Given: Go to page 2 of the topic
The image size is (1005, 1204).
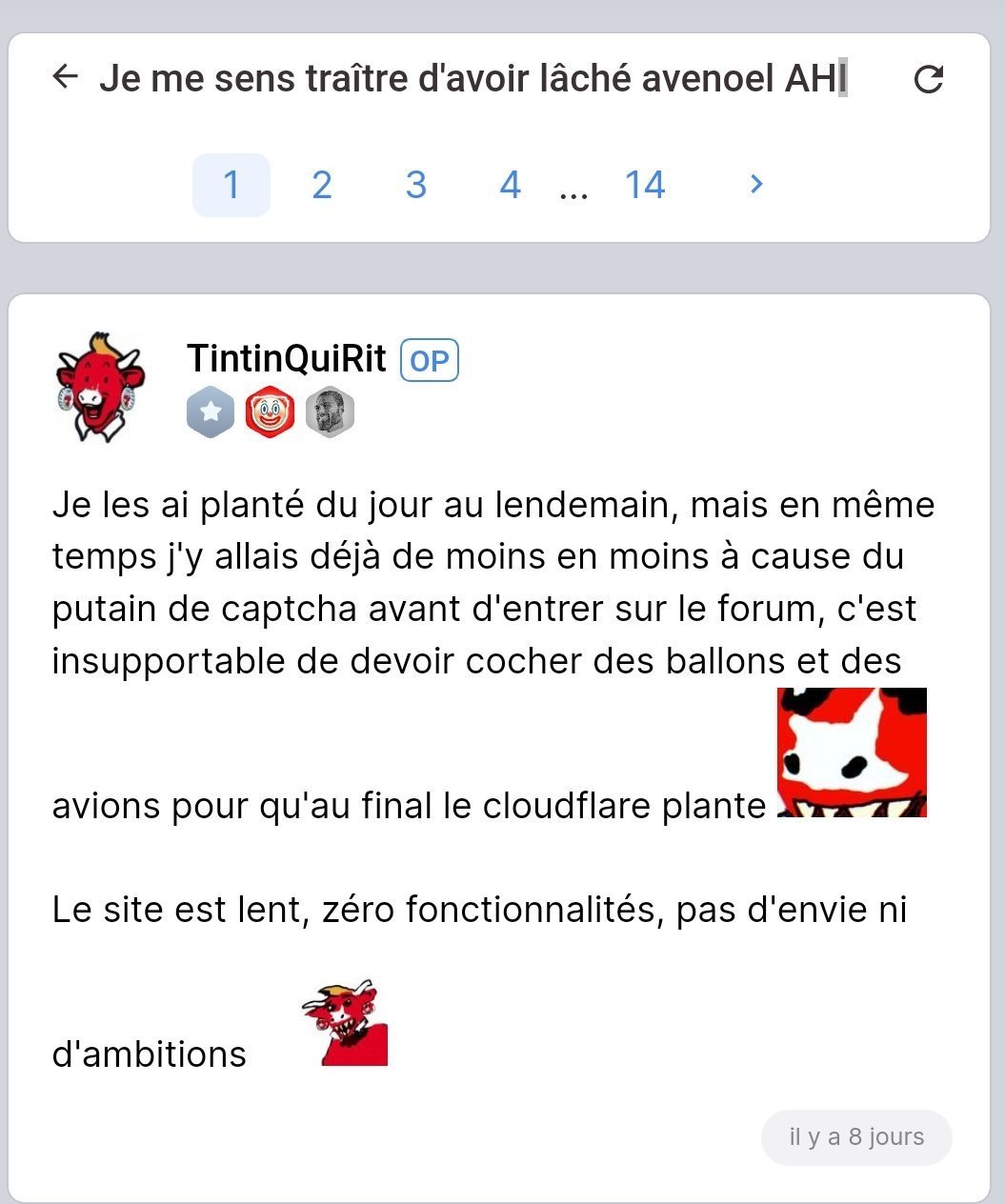Looking at the screenshot, I should [x=322, y=185].
